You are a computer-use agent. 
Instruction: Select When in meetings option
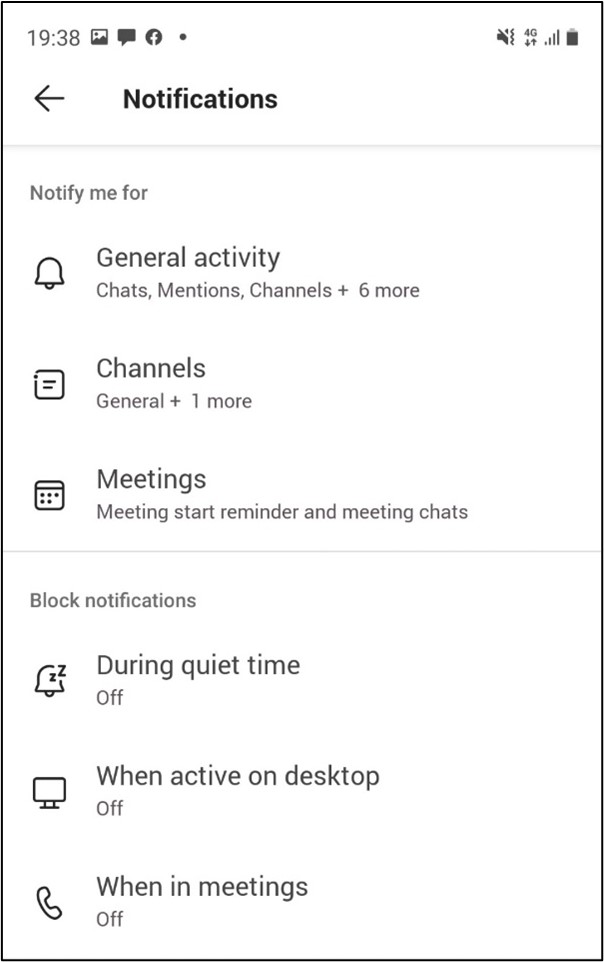click(x=201, y=900)
